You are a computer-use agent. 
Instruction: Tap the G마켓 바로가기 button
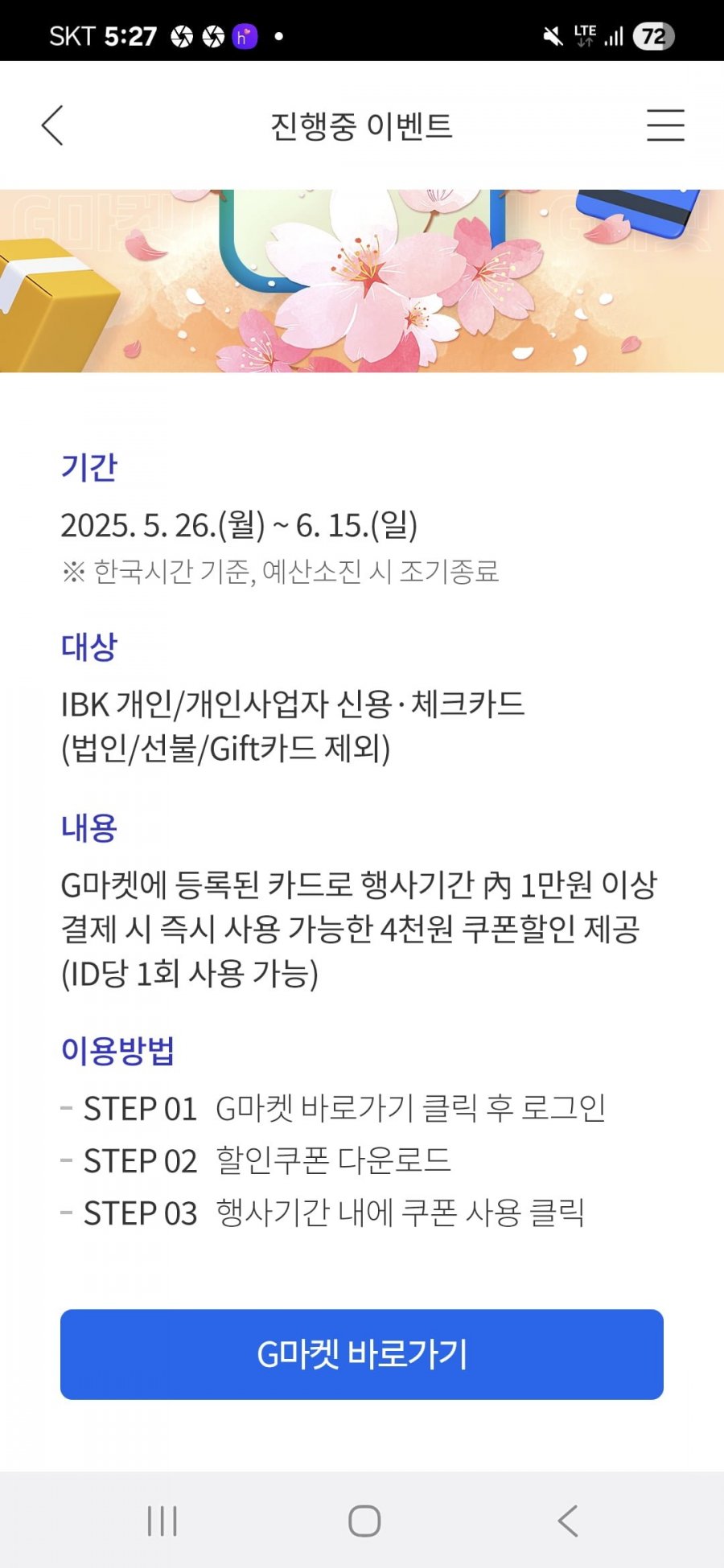click(x=362, y=1354)
